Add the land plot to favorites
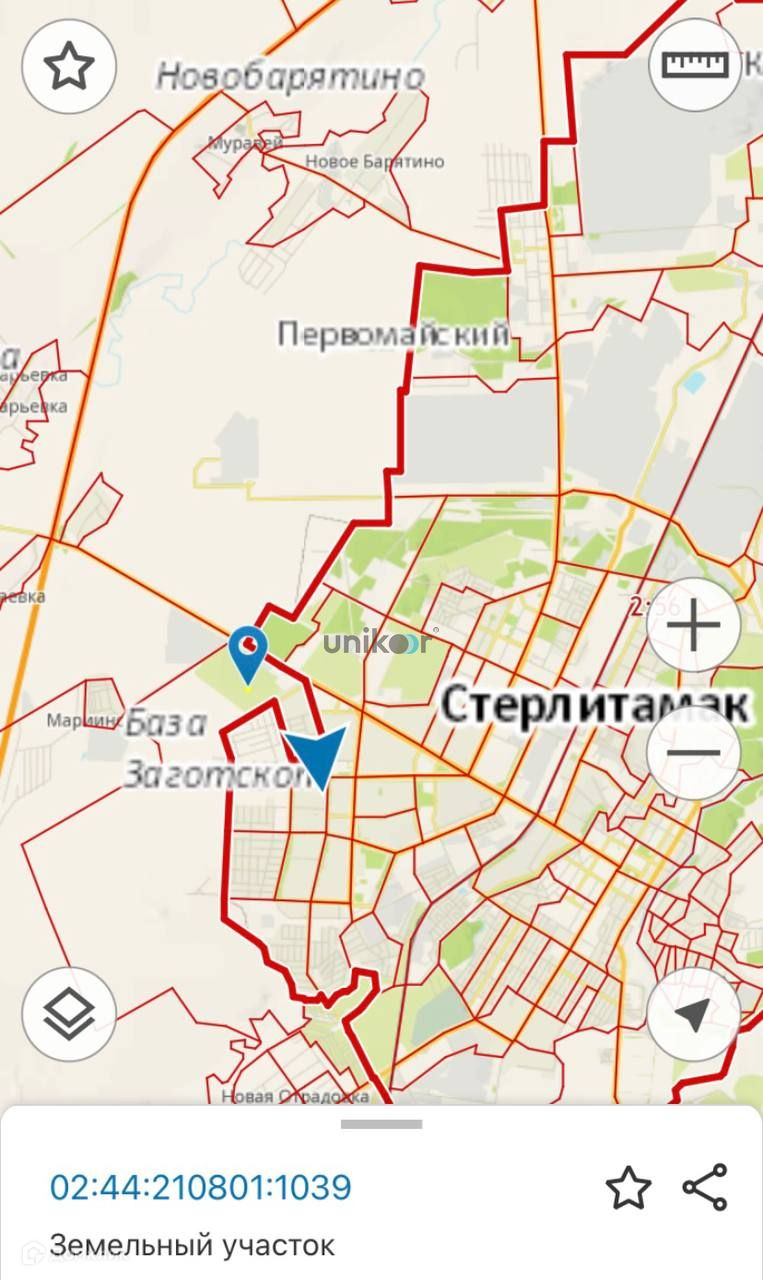 click(628, 1188)
